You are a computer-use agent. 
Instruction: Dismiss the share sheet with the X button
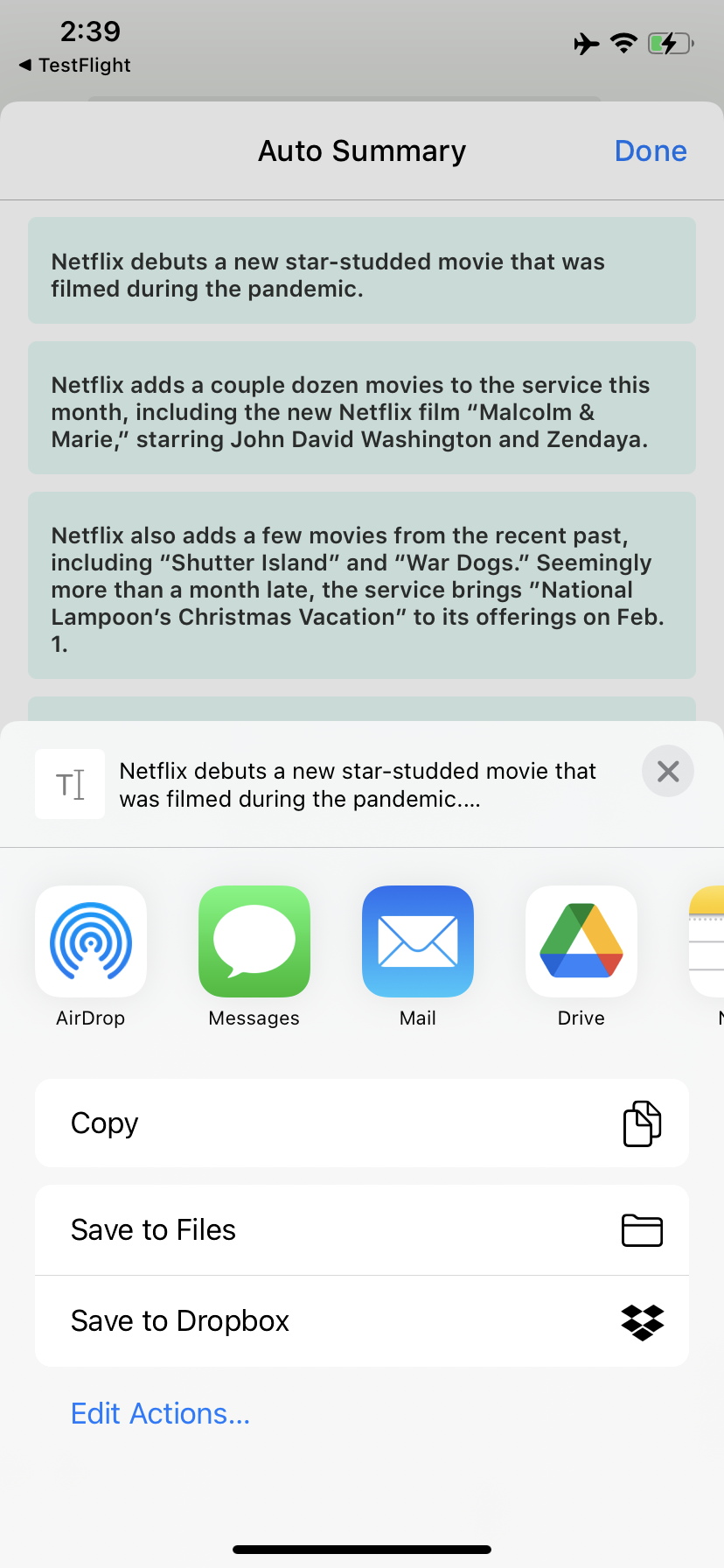click(667, 771)
